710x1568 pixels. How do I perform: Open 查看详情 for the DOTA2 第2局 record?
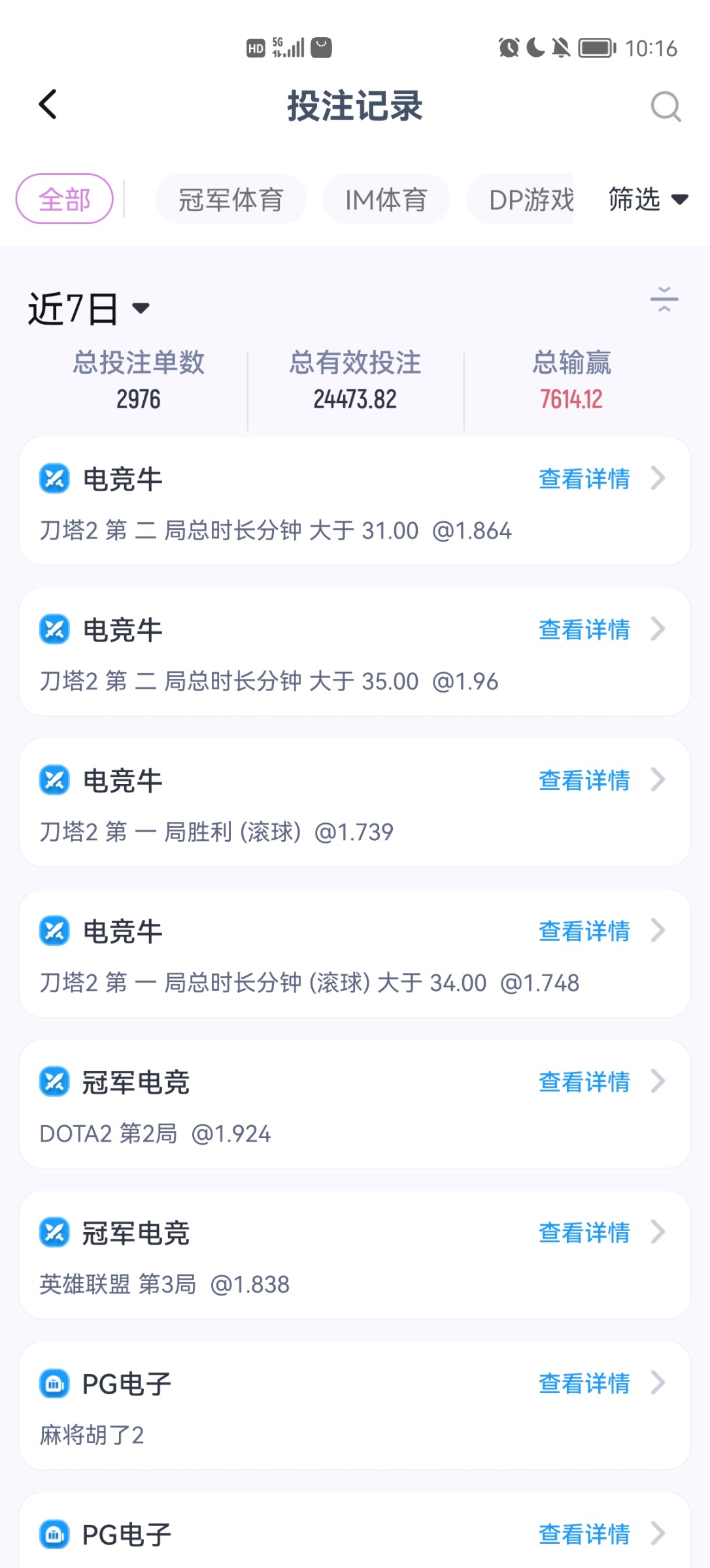tap(583, 1082)
